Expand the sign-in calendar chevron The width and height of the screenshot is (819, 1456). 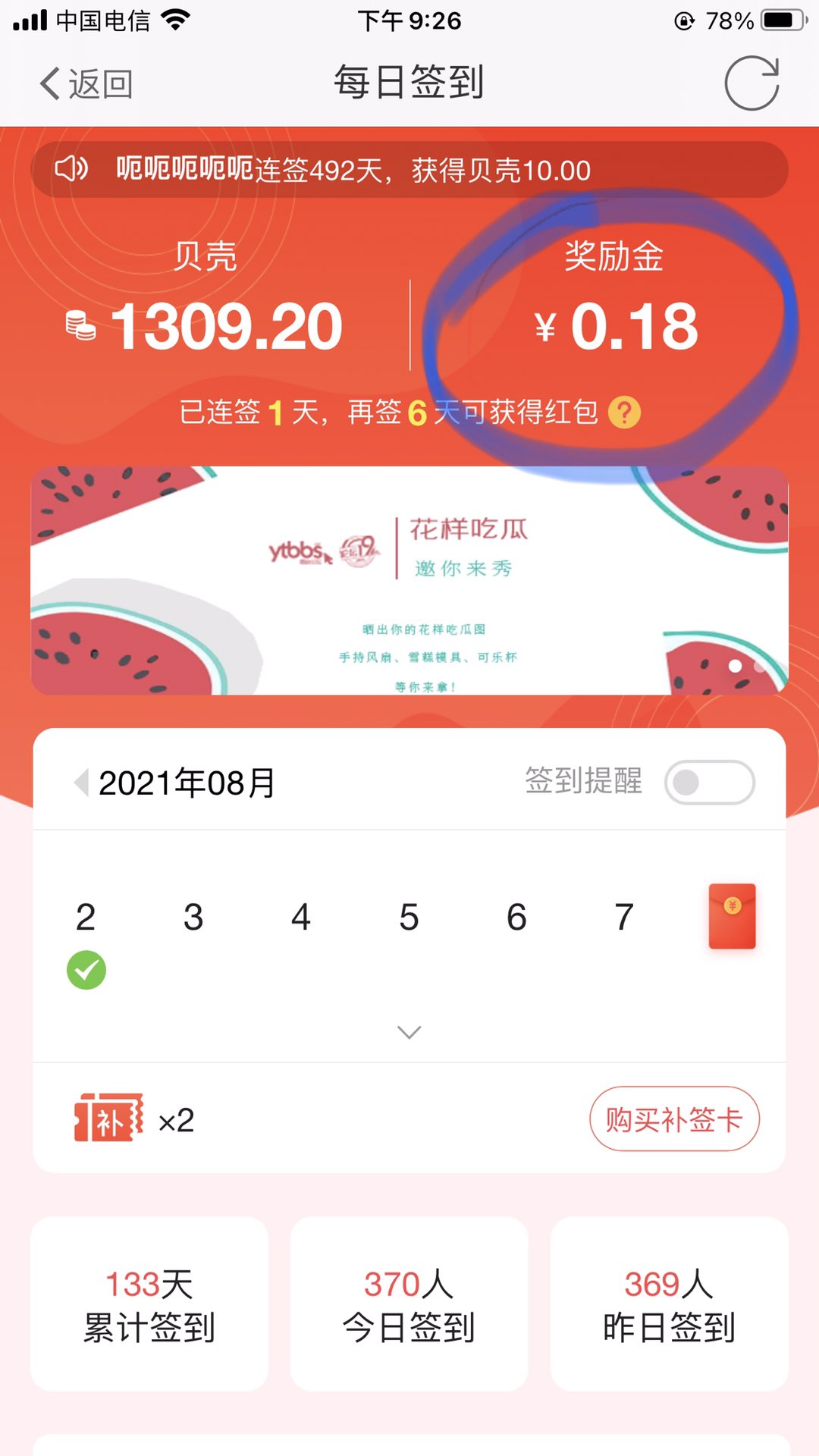409,1032
